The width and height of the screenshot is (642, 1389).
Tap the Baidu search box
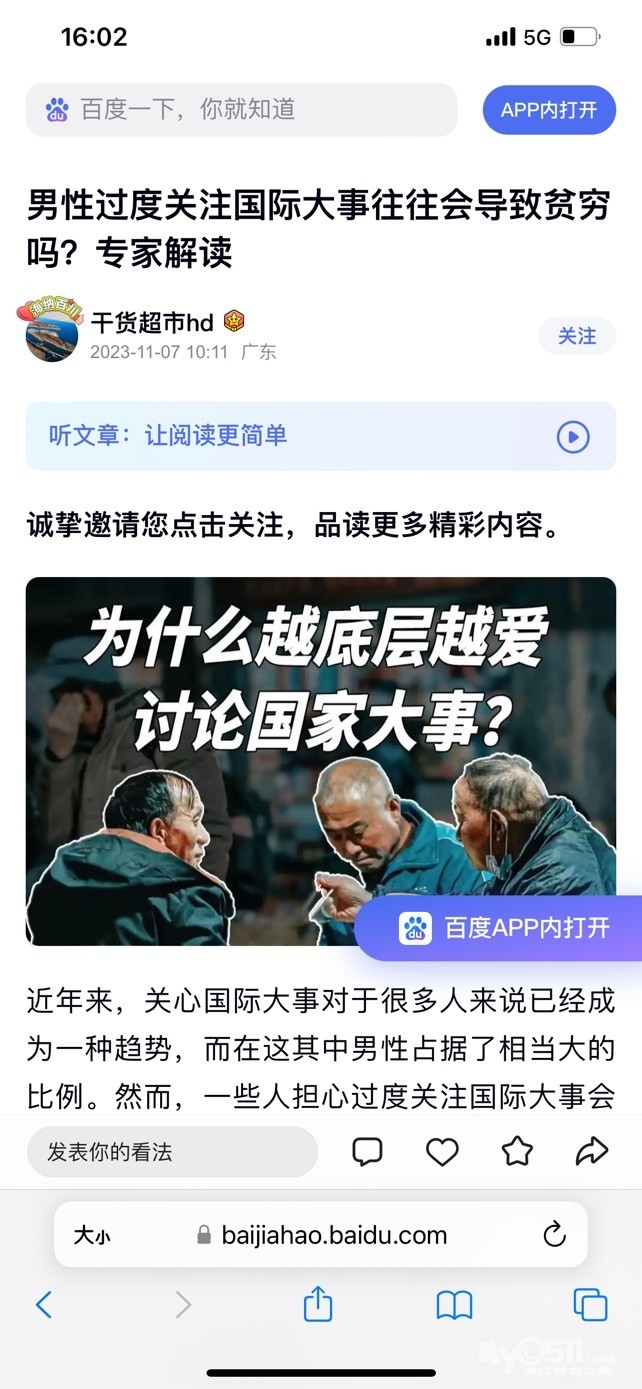240,110
